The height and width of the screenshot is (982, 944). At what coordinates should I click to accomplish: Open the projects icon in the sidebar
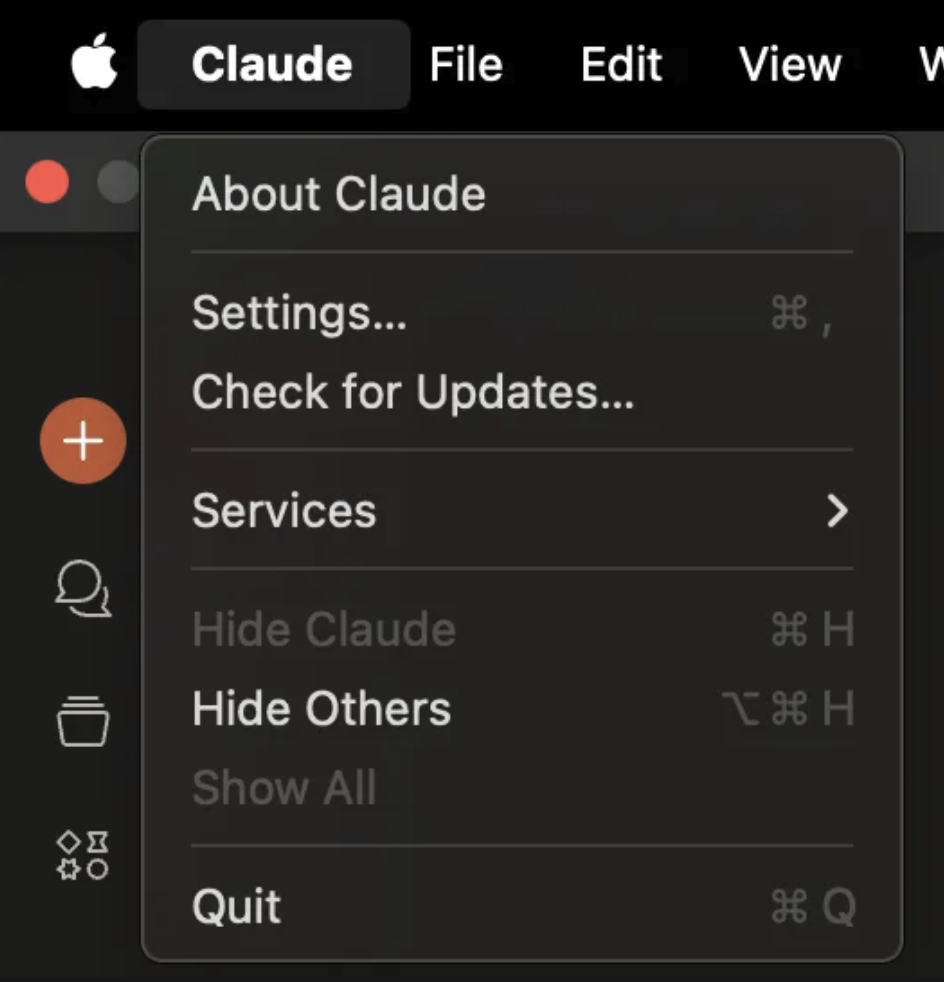[82, 720]
